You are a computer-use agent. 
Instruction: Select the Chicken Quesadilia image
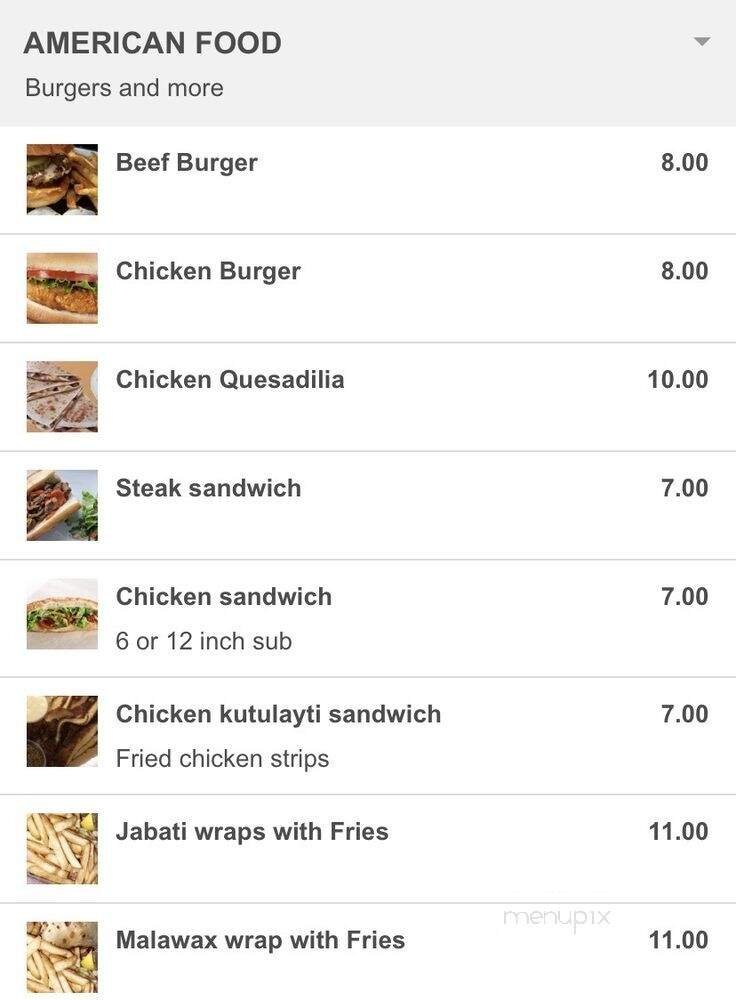tap(61, 397)
